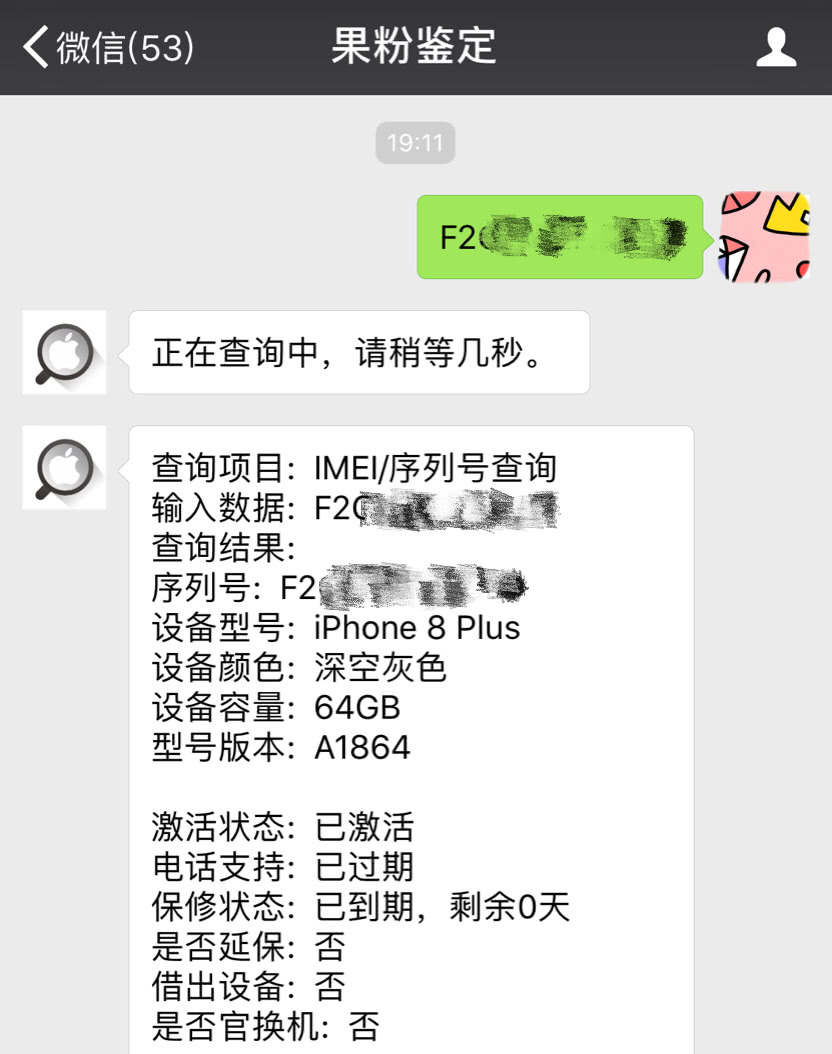Go back to the WeChat chat list
The height and width of the screenshot is (1054, 832).
[108, 47]
